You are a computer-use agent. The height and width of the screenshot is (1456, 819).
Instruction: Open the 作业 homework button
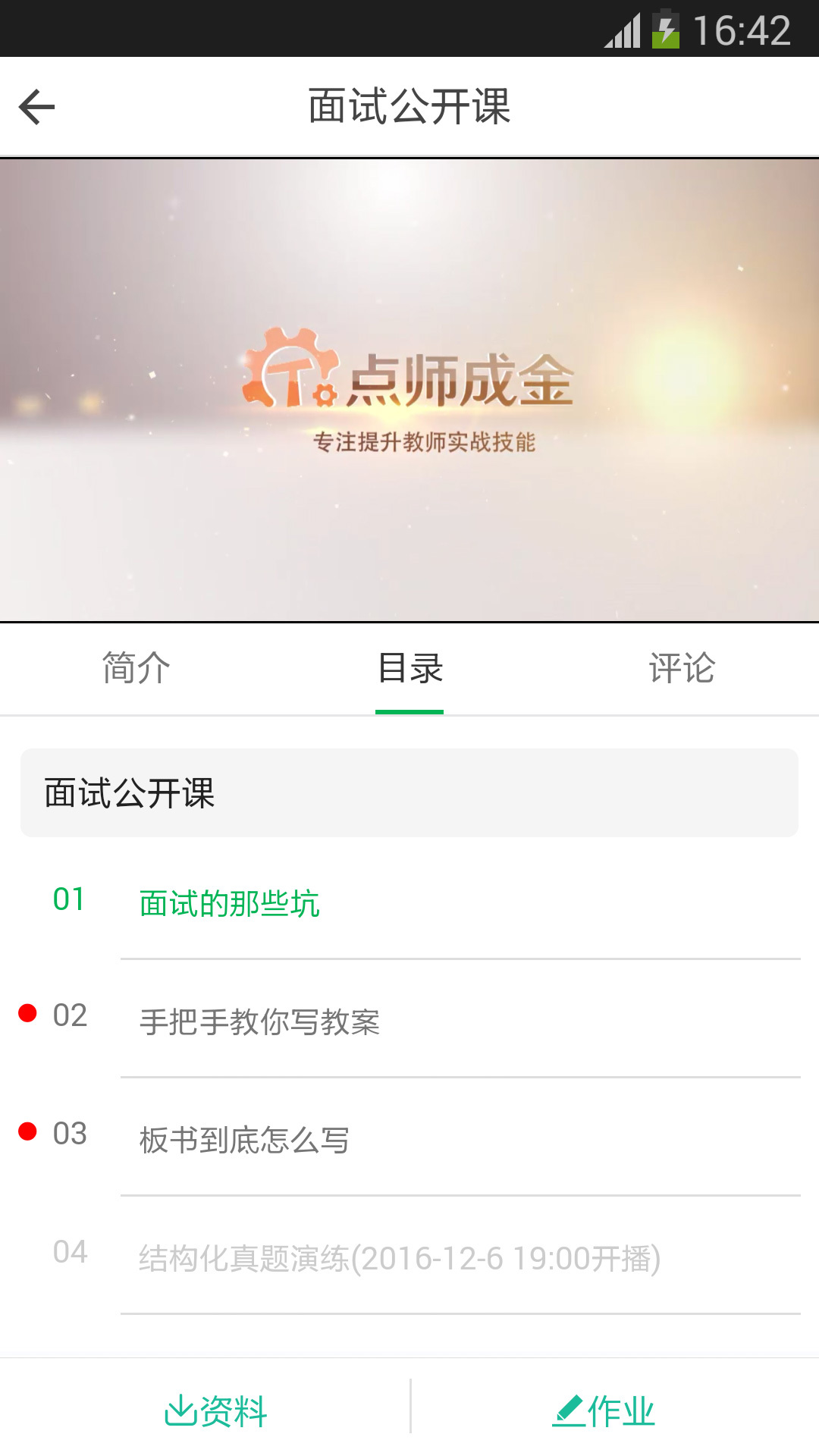pyautogui.click(x=604, y=1411)
